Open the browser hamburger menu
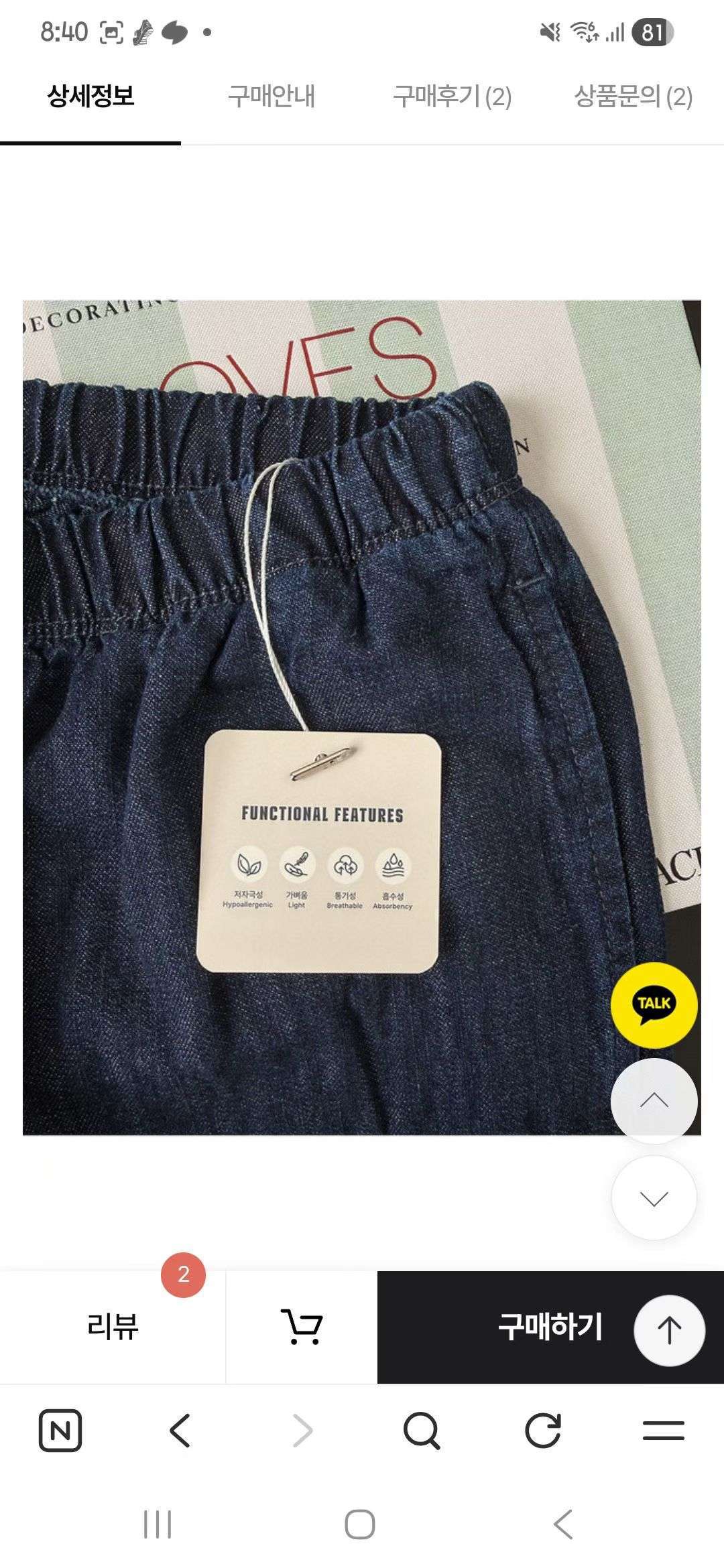This screenshot has width=724, height=1568. (663, 1431)
